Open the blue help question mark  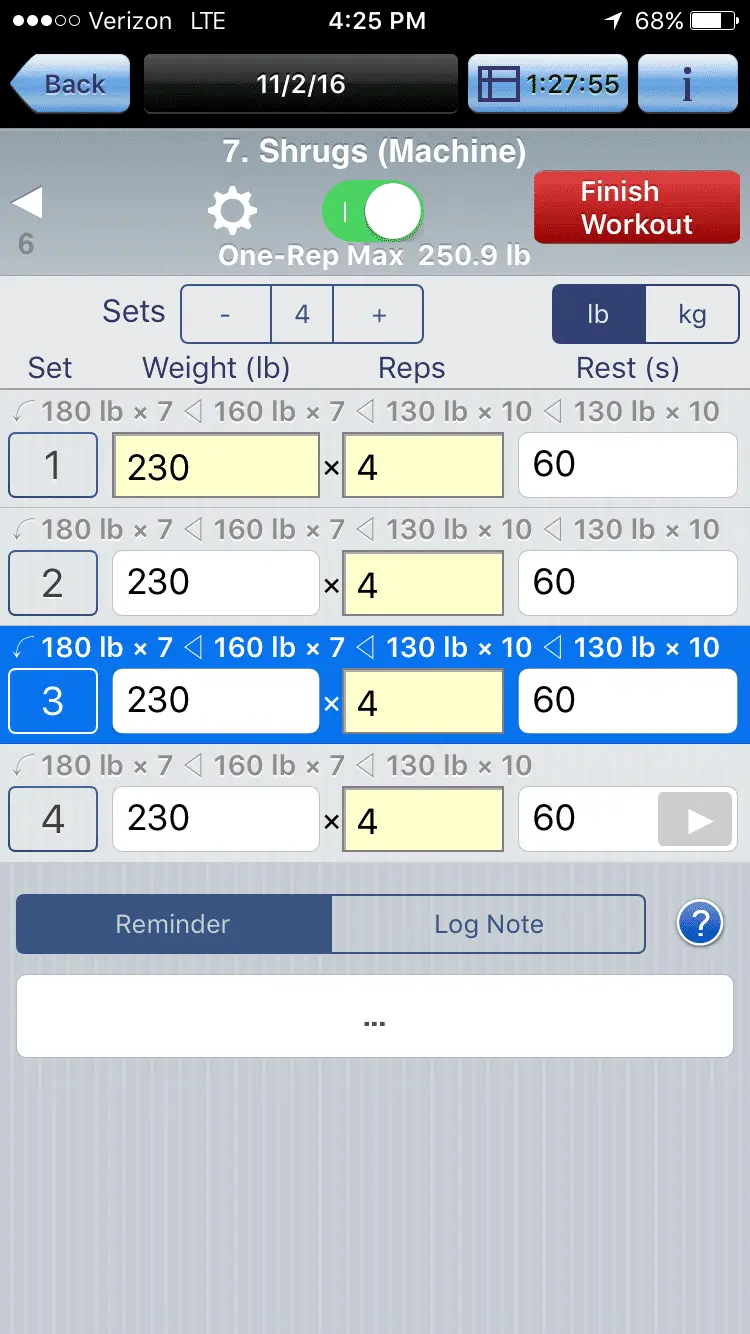[x=699, y=924]
